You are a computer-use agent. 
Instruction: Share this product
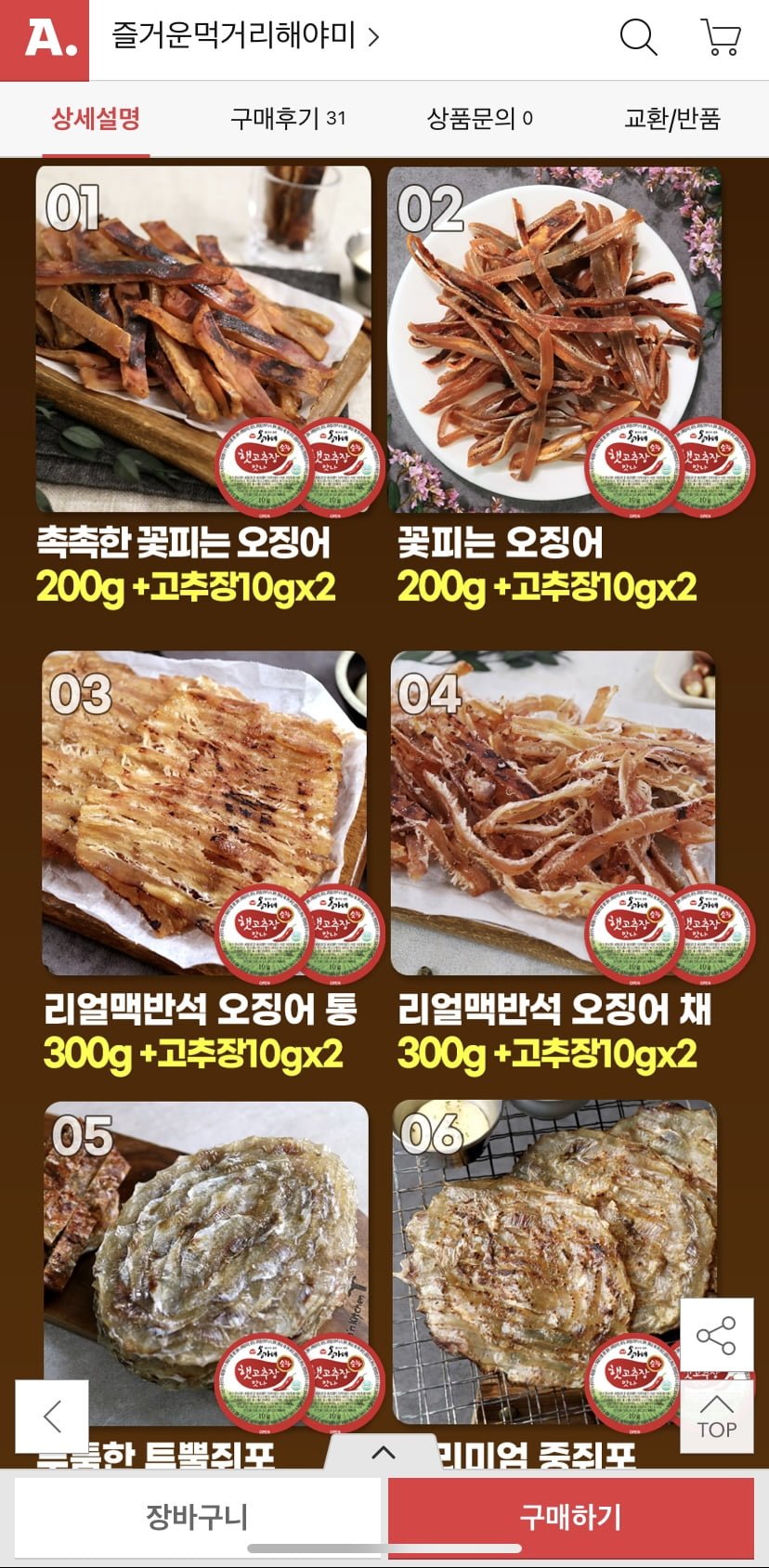coord(716,1335)
